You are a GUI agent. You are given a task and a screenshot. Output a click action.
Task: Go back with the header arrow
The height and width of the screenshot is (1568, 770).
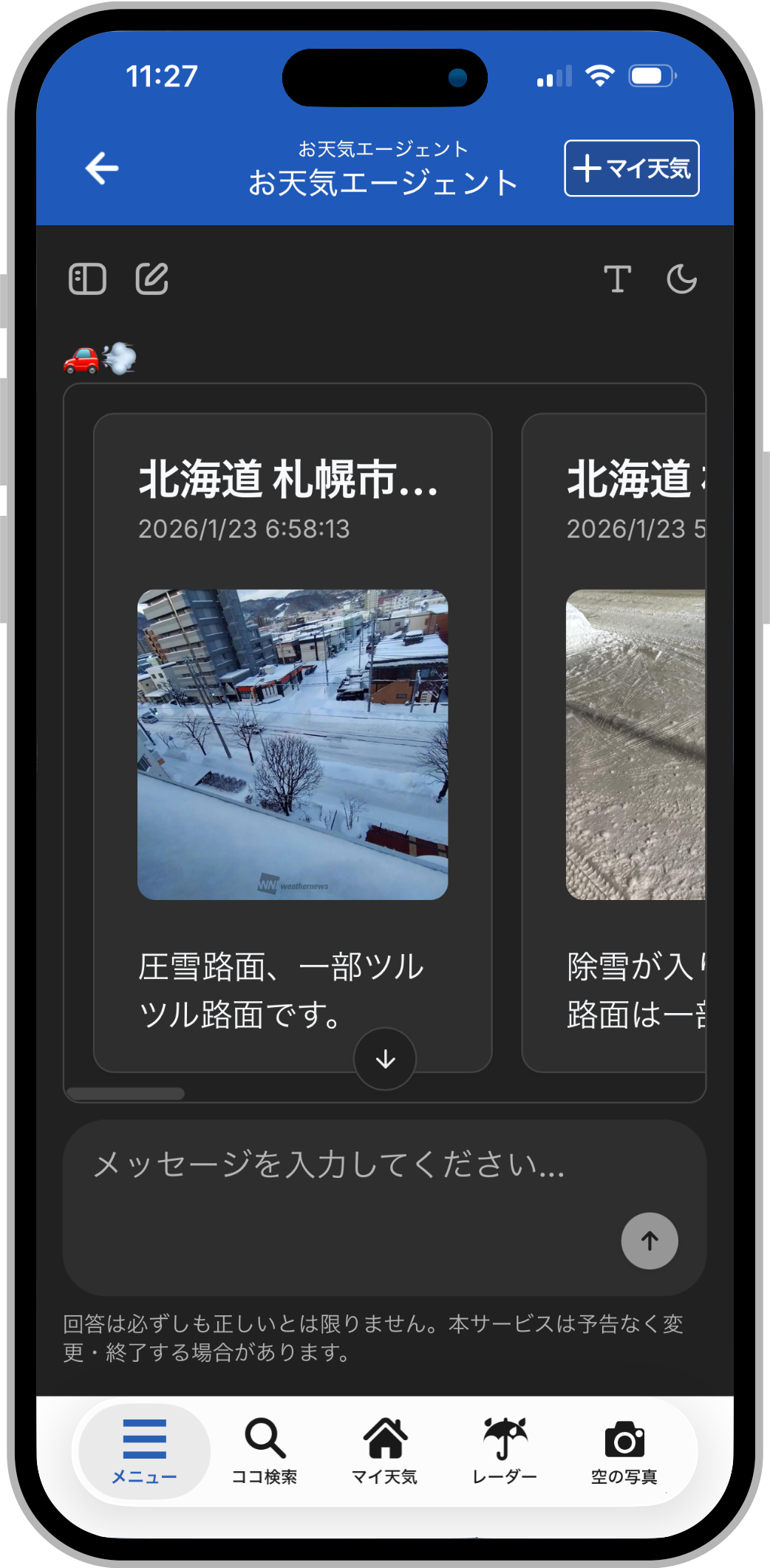[x=102, y=168]
